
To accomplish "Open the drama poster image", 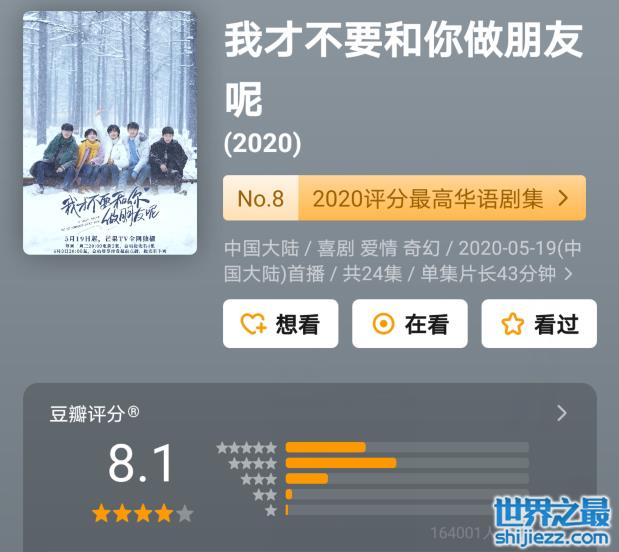I will coord(109,132).
